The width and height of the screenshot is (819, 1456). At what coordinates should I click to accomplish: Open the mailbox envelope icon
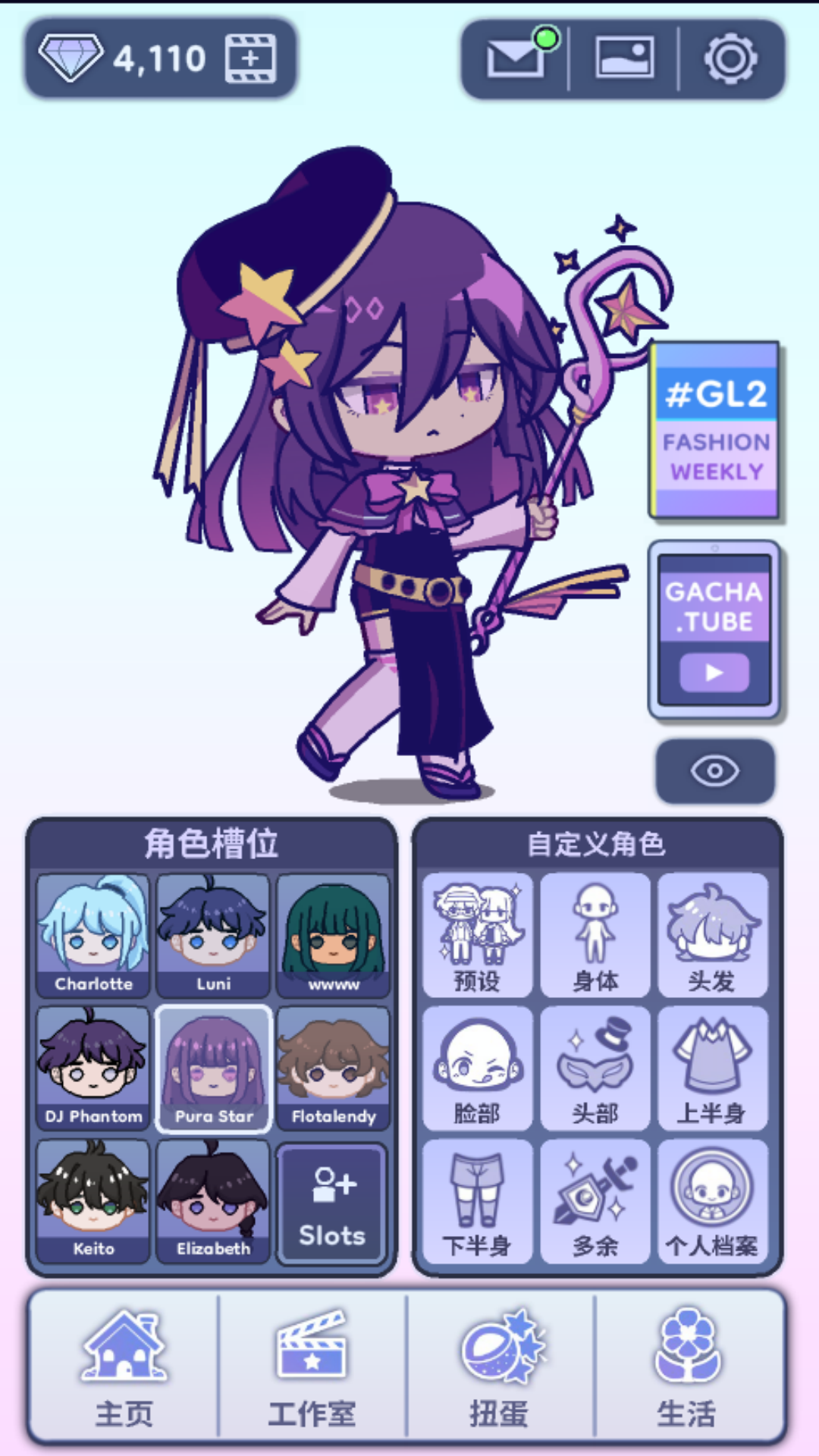tap(516, 58)
